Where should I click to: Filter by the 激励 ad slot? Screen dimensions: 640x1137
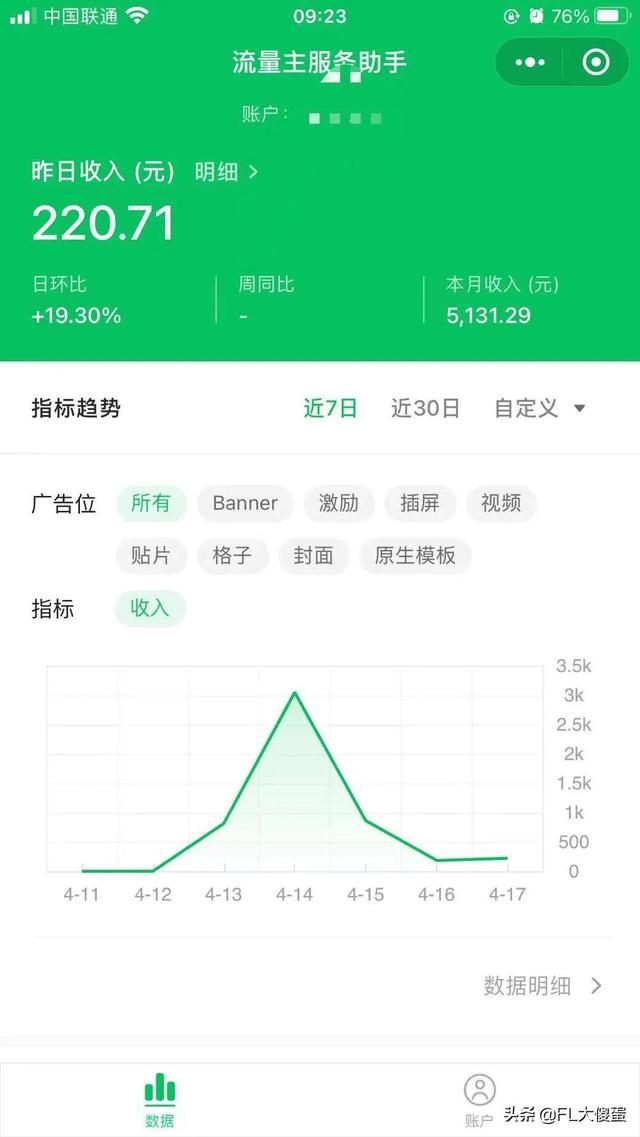(338, 503)
